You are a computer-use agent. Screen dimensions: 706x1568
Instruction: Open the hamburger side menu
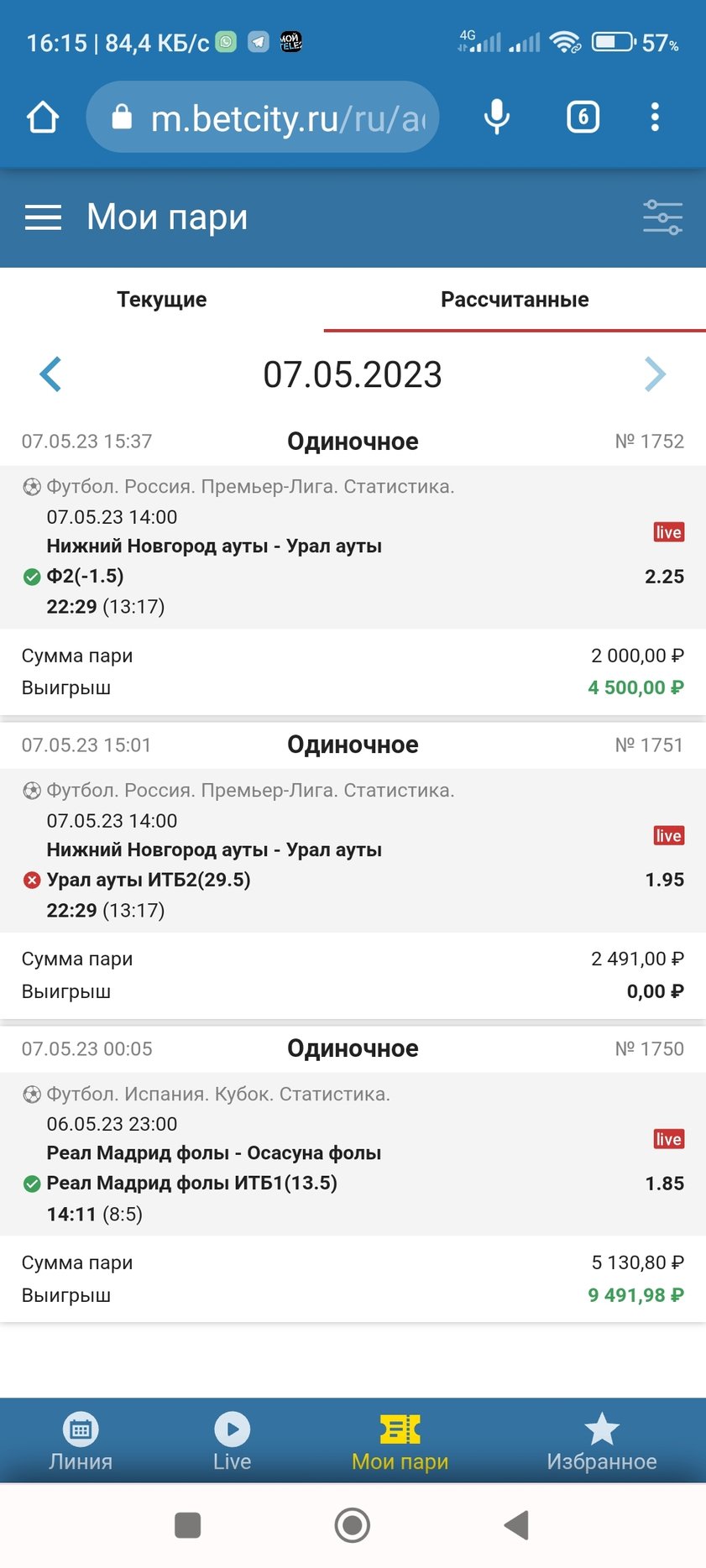click(43, 217)
